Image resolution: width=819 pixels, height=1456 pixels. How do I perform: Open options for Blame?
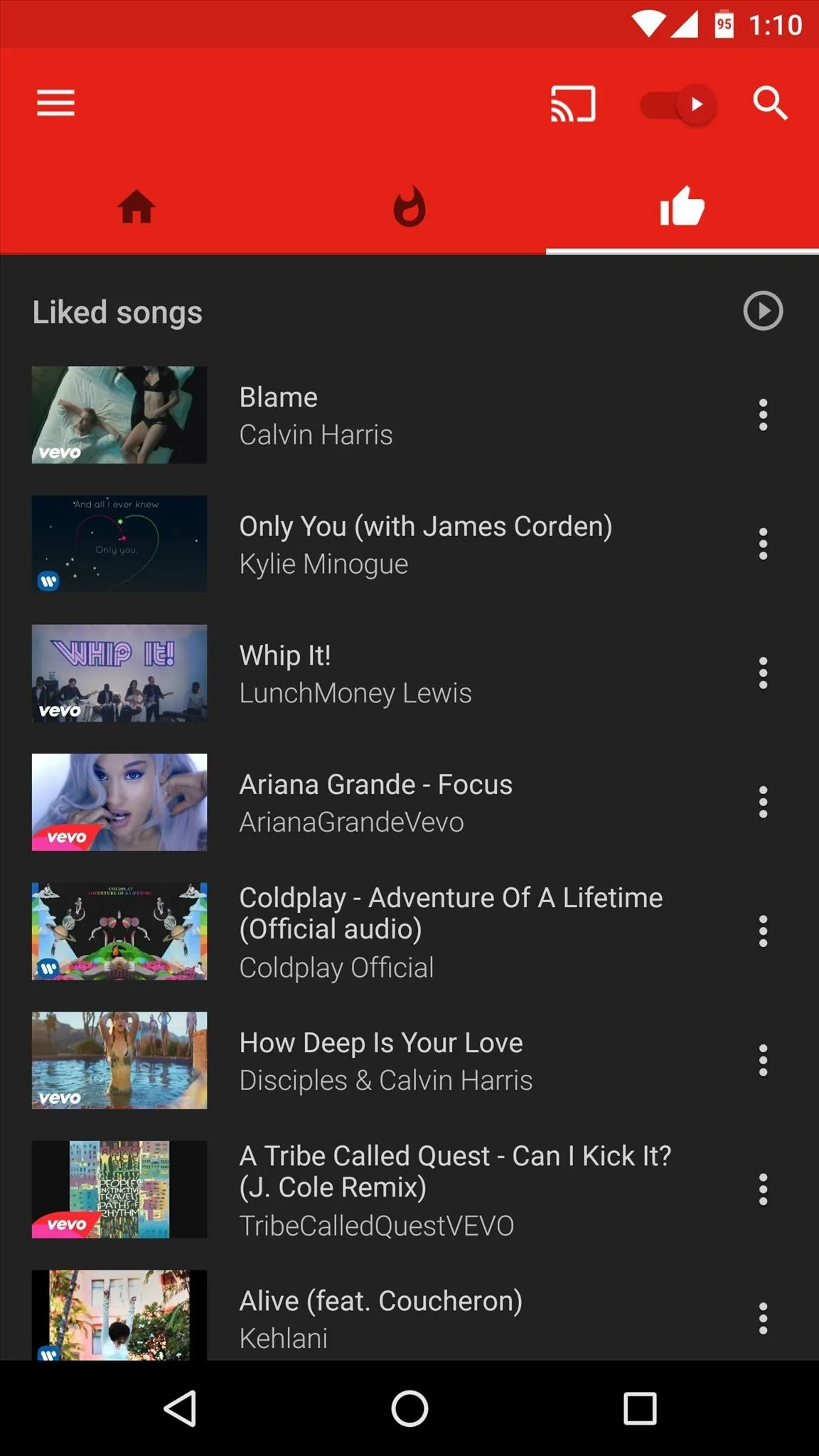763,415
